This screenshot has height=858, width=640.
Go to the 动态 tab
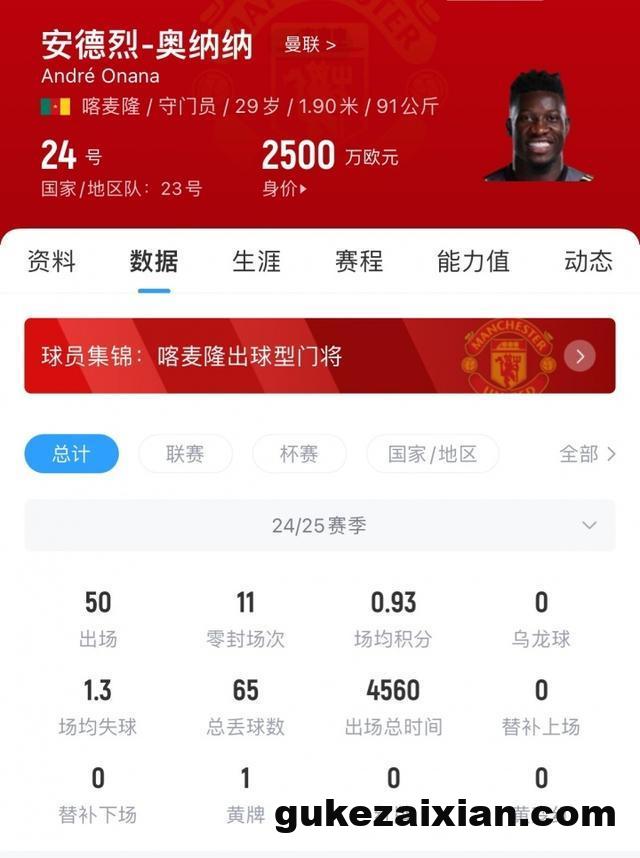pyautogui.click(x=588, y=262)
